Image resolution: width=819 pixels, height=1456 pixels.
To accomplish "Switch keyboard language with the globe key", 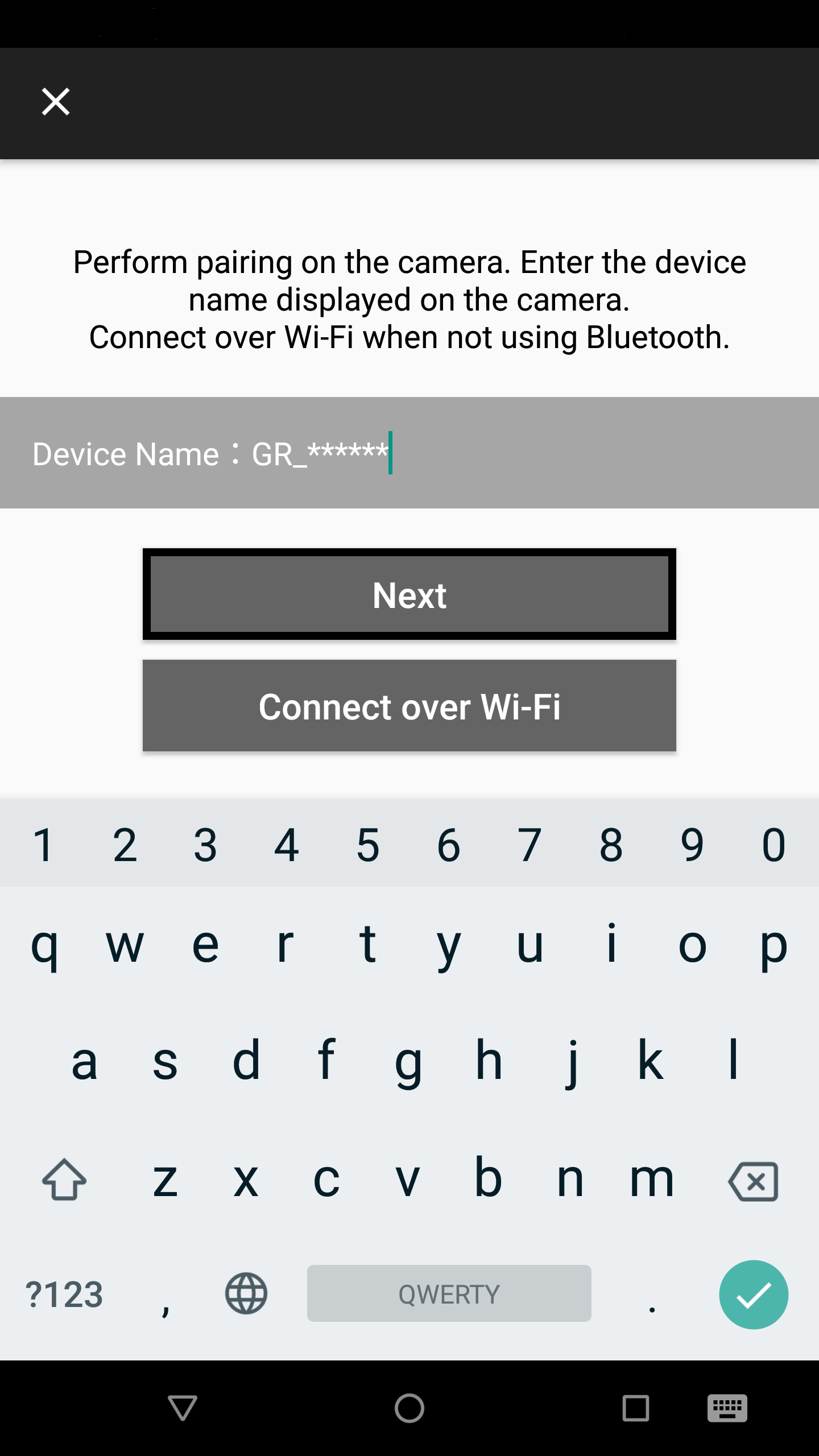I will pyautogui.click(x=246, y=1294).
